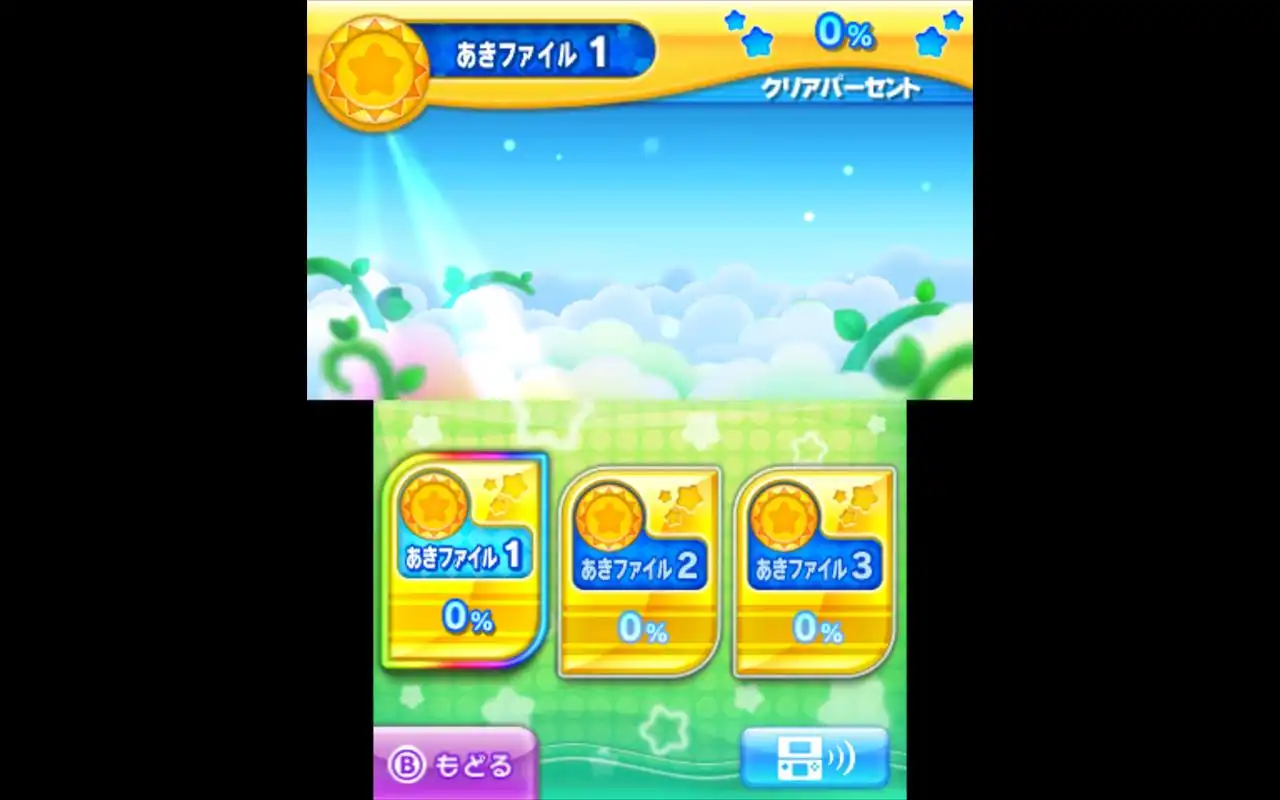Open empty save file あきファイル 2
Image resolution: width=1280 pixels, height=800 pixels.
(x=639, y=571)
